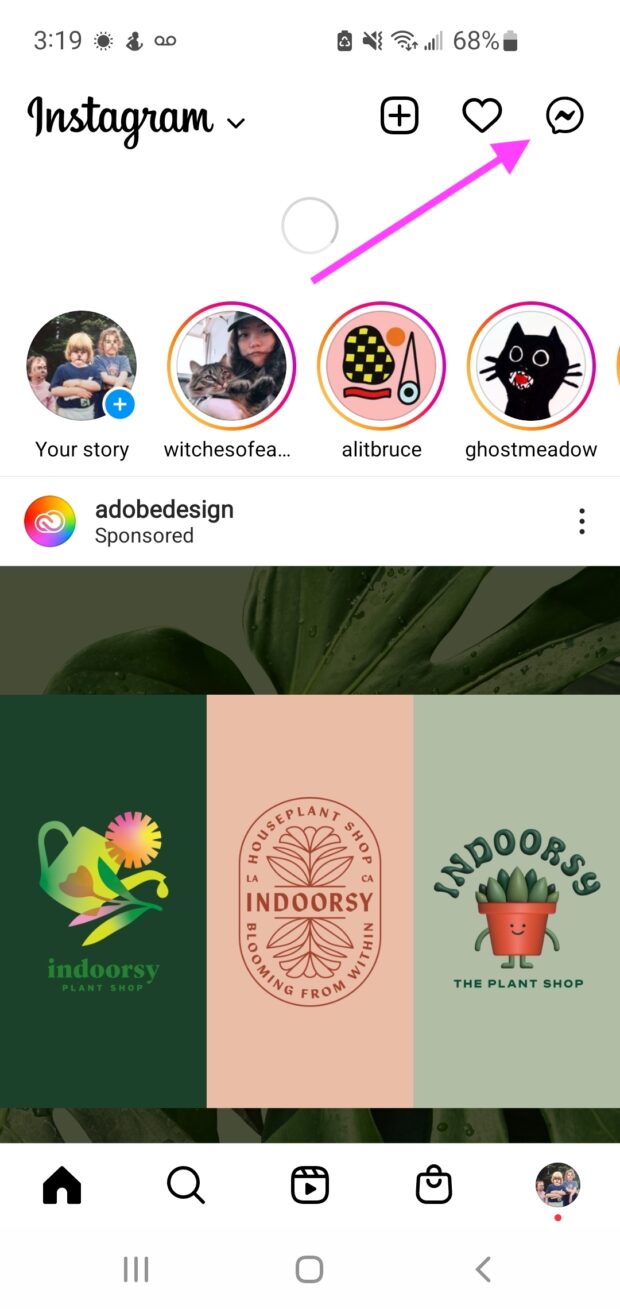Open adobedesign profile from sponsored post
Viewport: 620px width, 1309px height.
(x=164, y=509)
